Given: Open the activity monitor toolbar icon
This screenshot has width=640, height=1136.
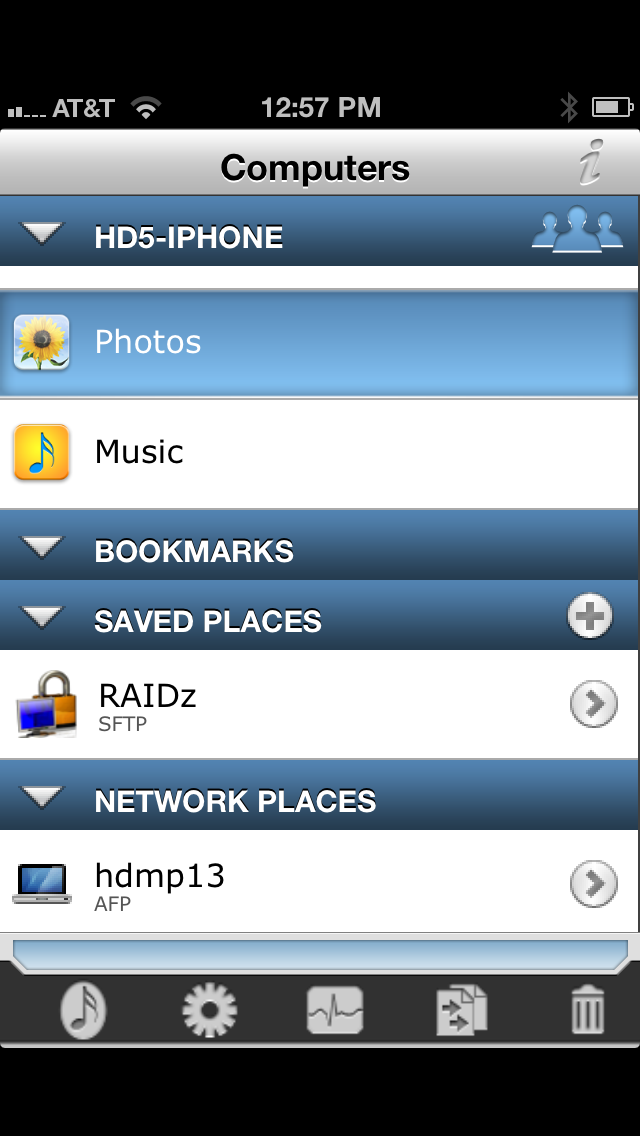Looking at the screenshot, I should [334, 1010].
